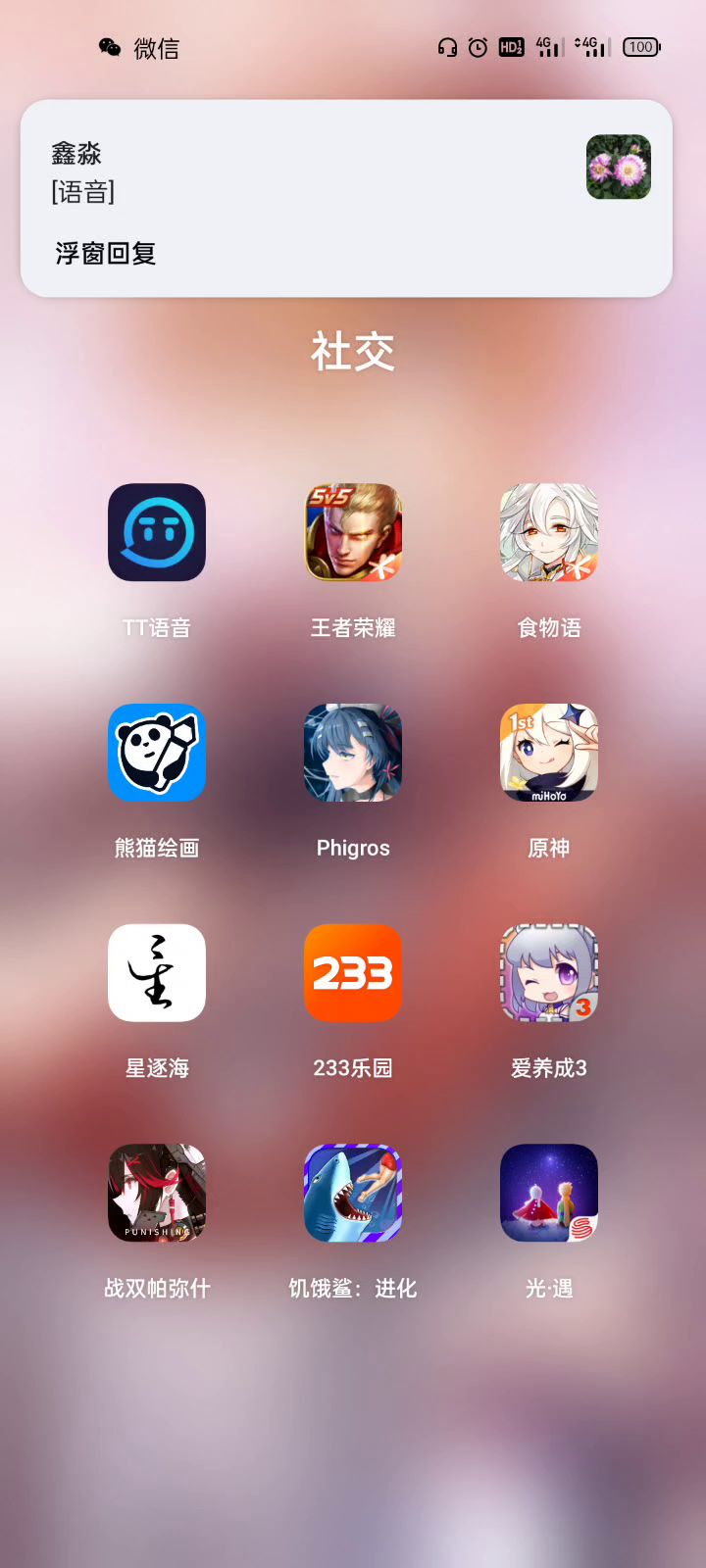
Task: Launch Phigros
Action: [353, 753]
